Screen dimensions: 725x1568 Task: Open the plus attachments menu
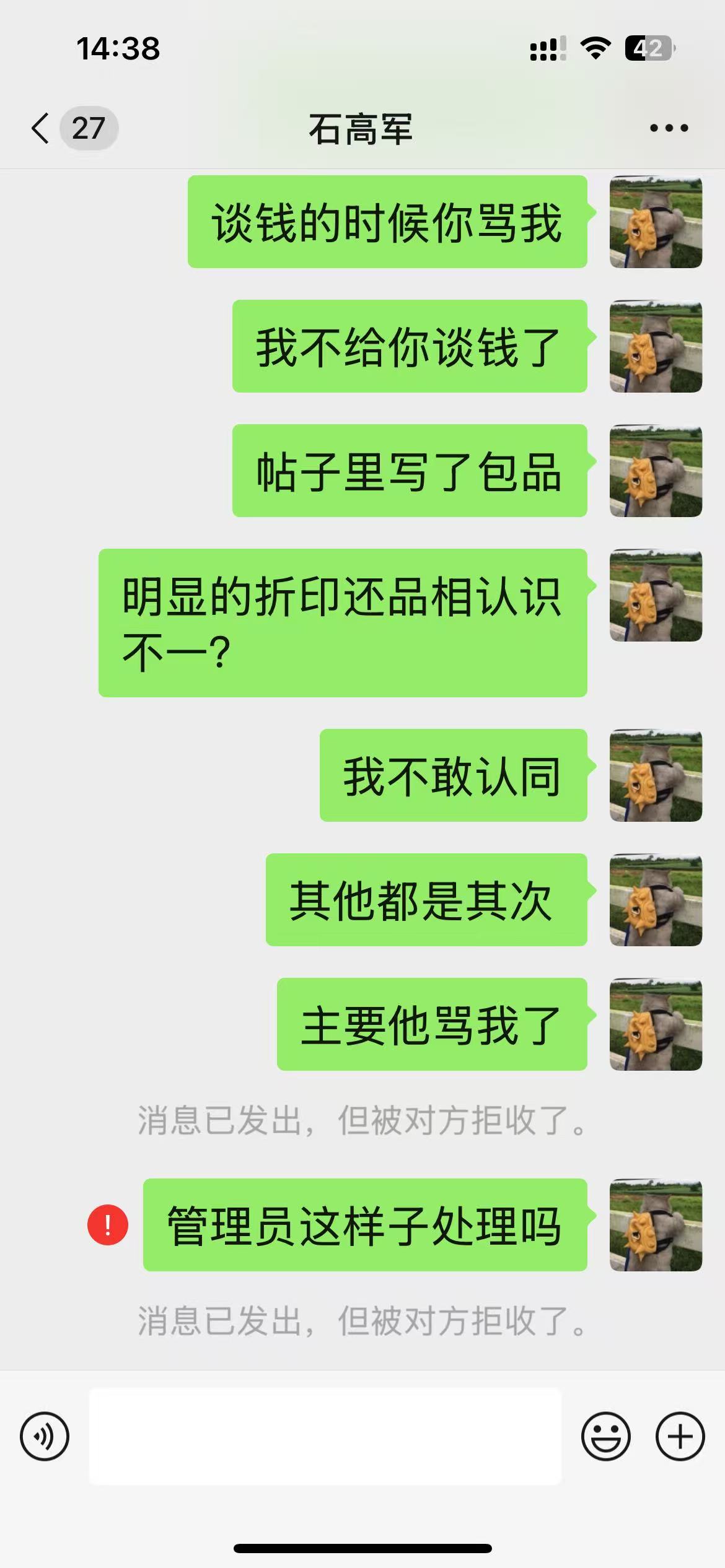680,1436
